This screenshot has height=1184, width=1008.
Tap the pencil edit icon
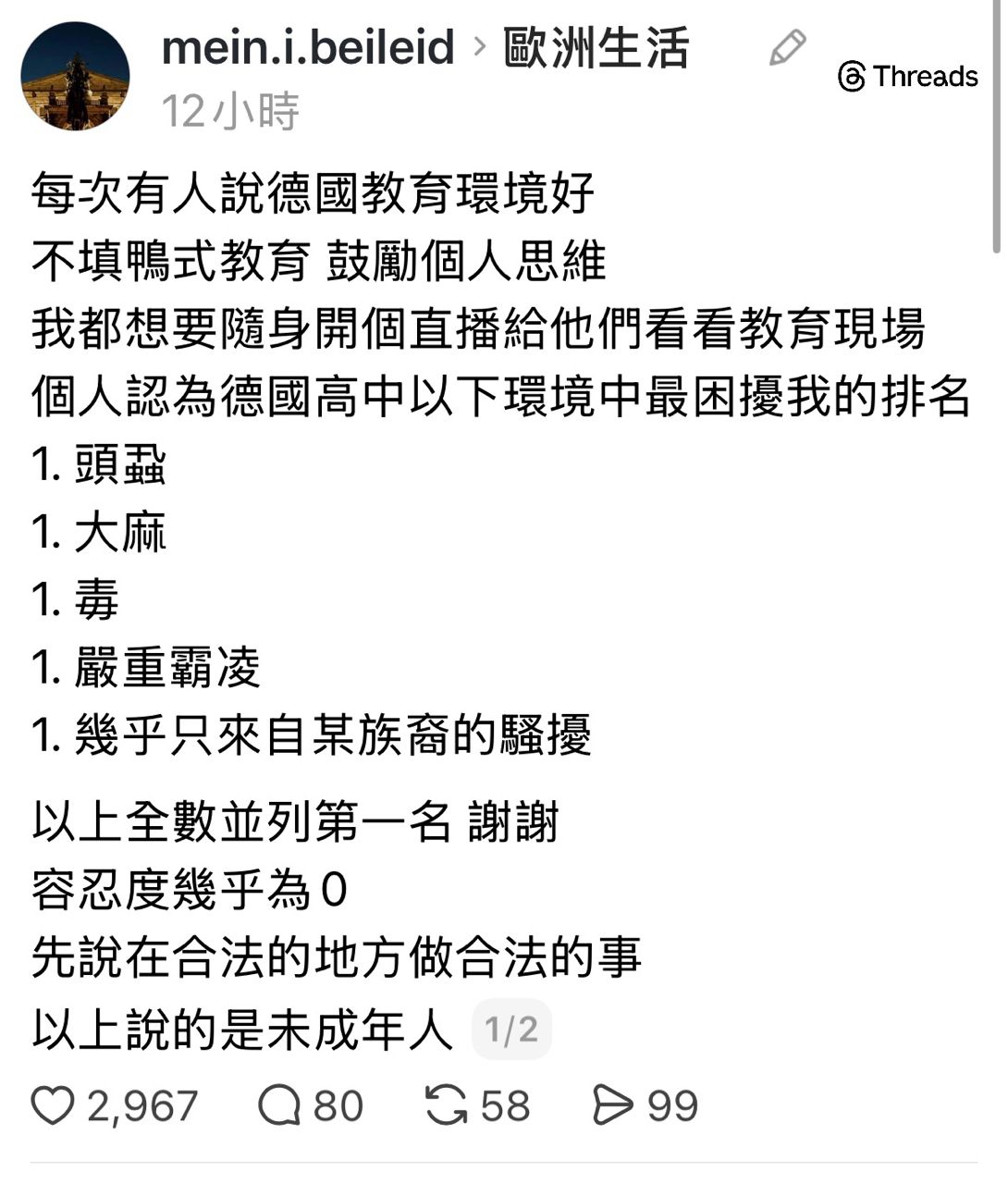pyautogui.click(x=787, y=48)
